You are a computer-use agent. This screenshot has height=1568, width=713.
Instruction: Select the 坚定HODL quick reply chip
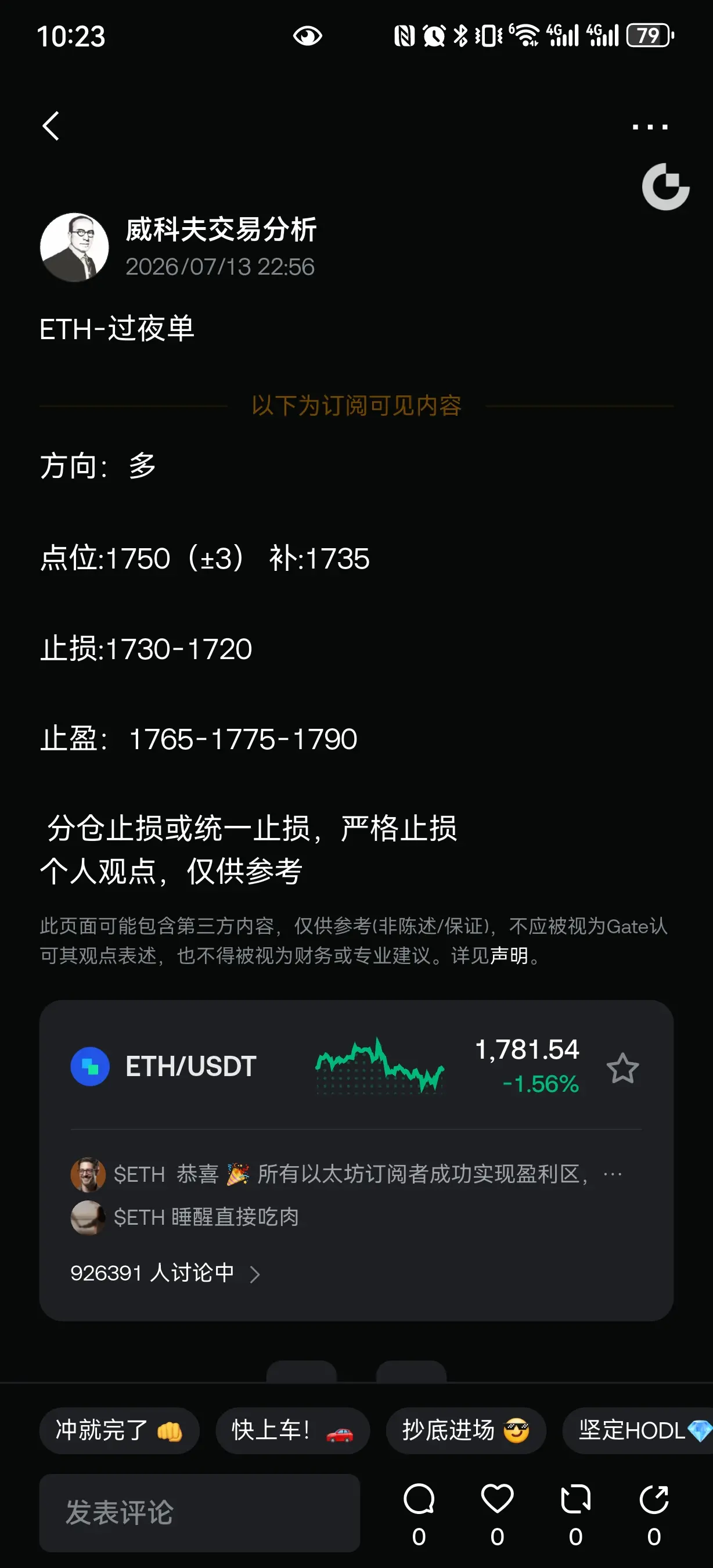[638, 1430]
